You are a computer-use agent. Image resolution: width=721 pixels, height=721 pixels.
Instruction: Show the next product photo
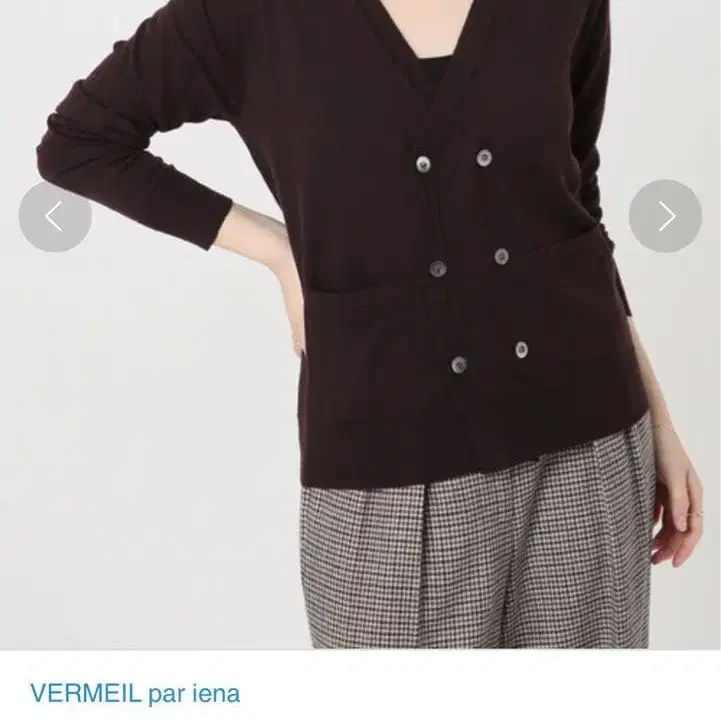665,216
